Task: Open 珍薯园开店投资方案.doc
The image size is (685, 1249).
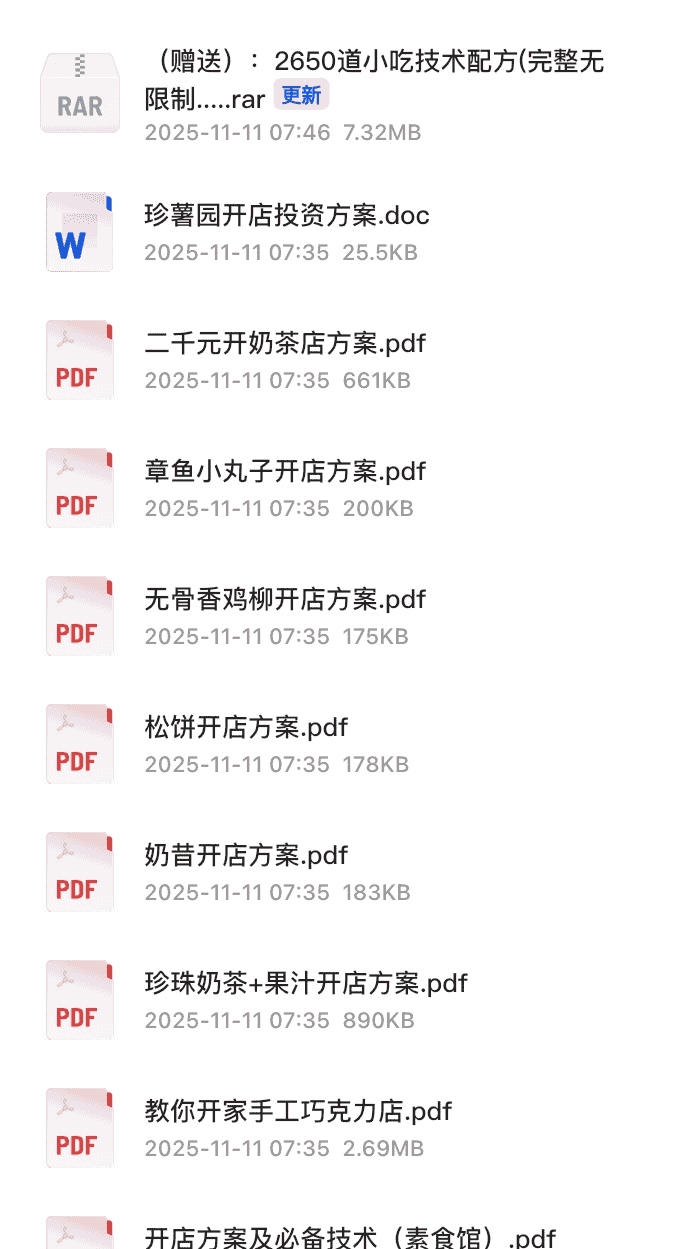Action: pyautogui.click(x=287, y=216)
